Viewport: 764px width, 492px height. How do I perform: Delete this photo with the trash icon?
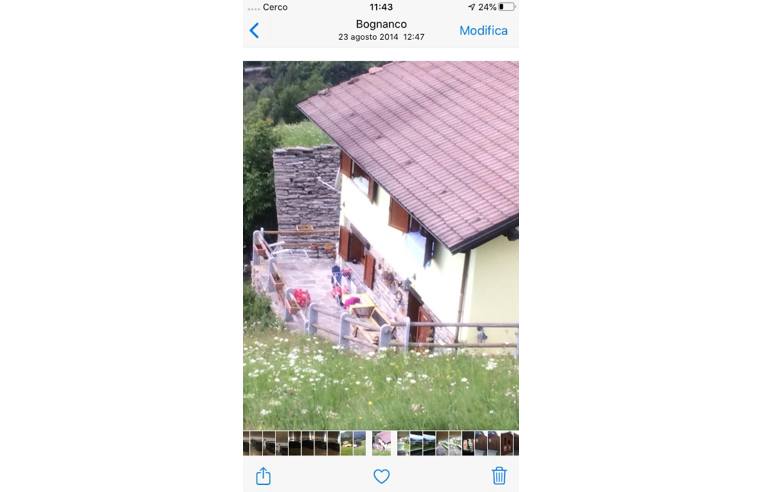click(x=499, y=476)
